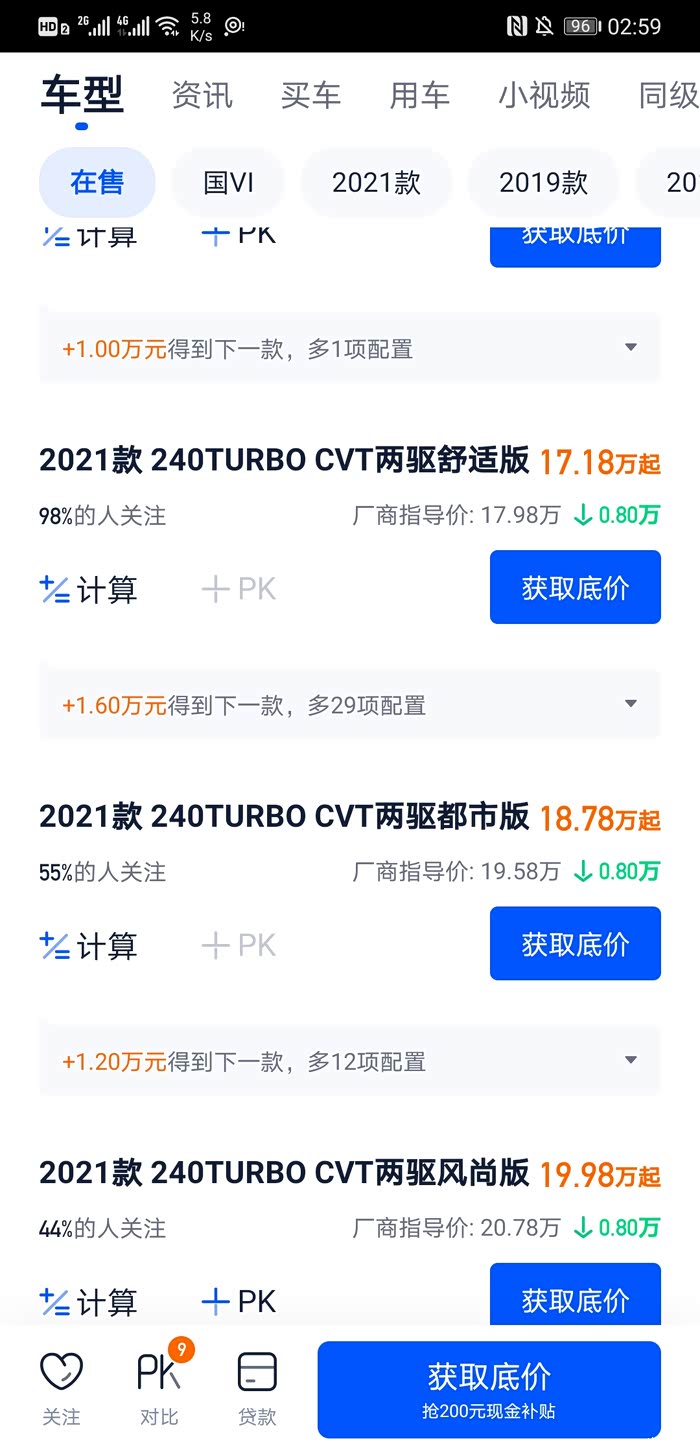Get lowest price for 两驱舒适版
This screenshot has height=1454, width=700.
coord(575,587)
